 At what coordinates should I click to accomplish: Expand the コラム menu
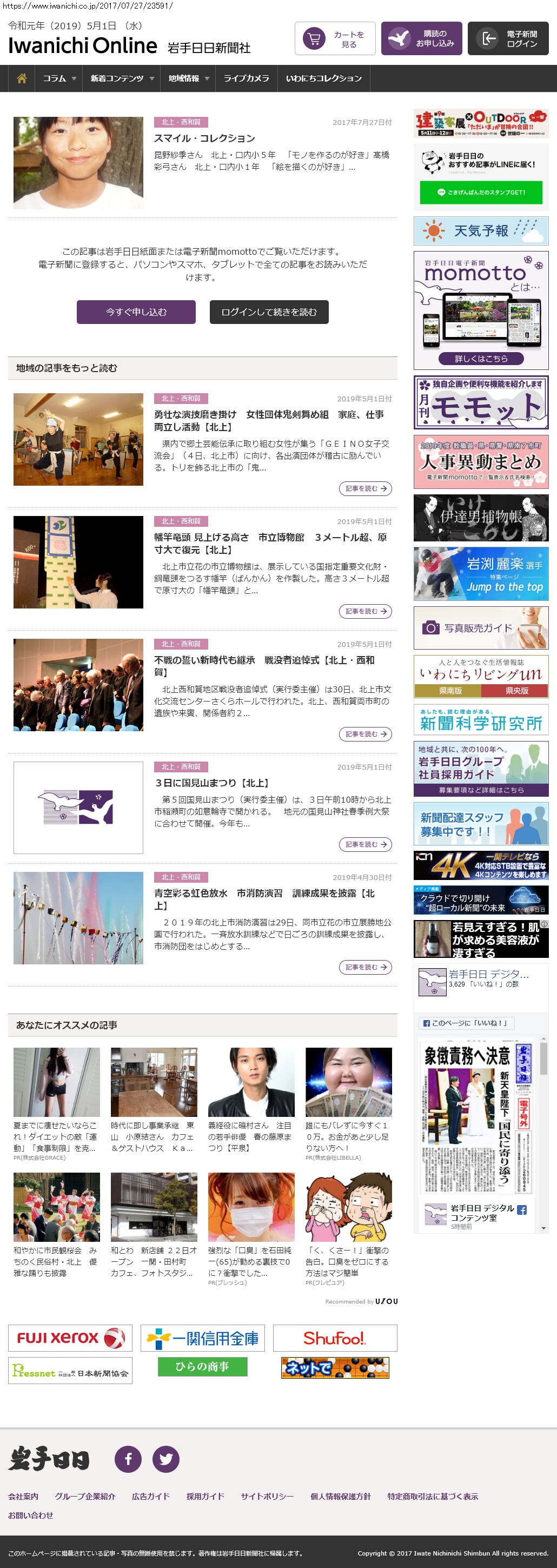[59, 78]
